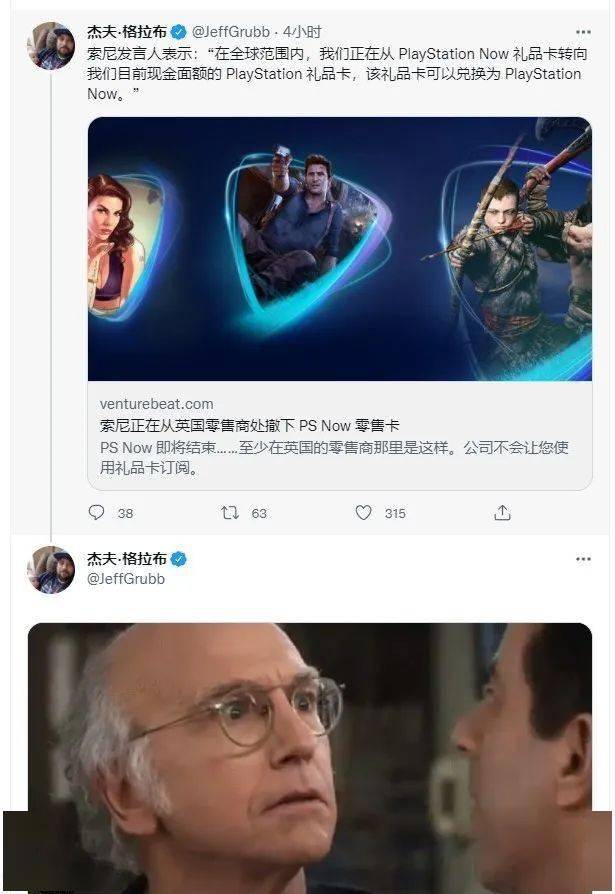
Task: Open overflow menu on the second tweet
Action: (582, 559)
